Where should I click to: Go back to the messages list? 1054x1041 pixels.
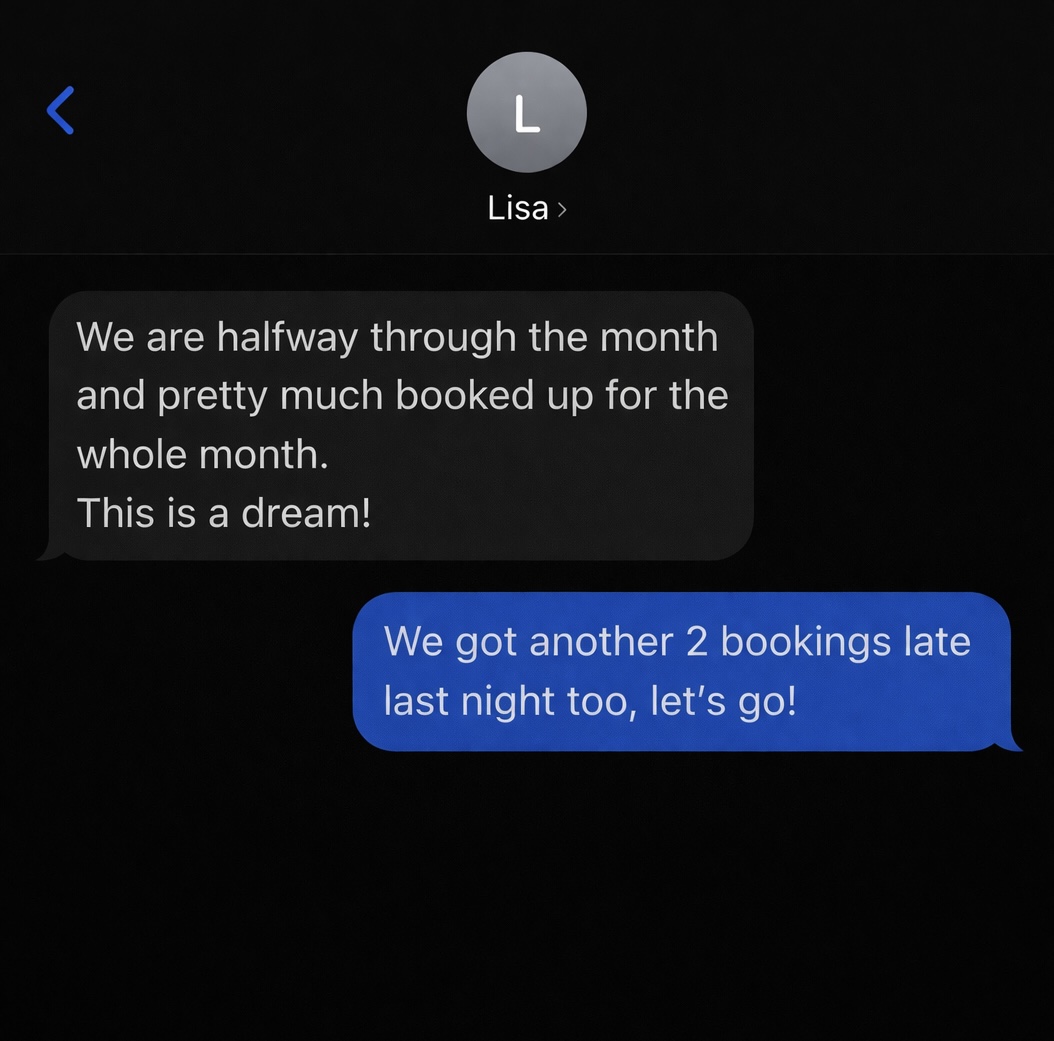(x=61, y=110)
